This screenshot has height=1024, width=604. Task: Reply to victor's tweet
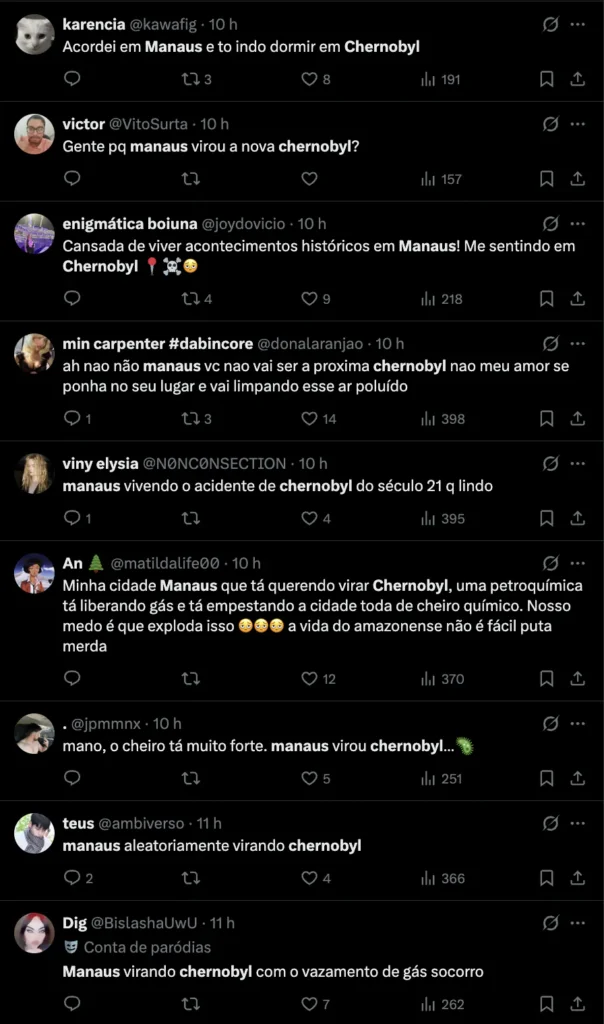(x=72, y=178)
